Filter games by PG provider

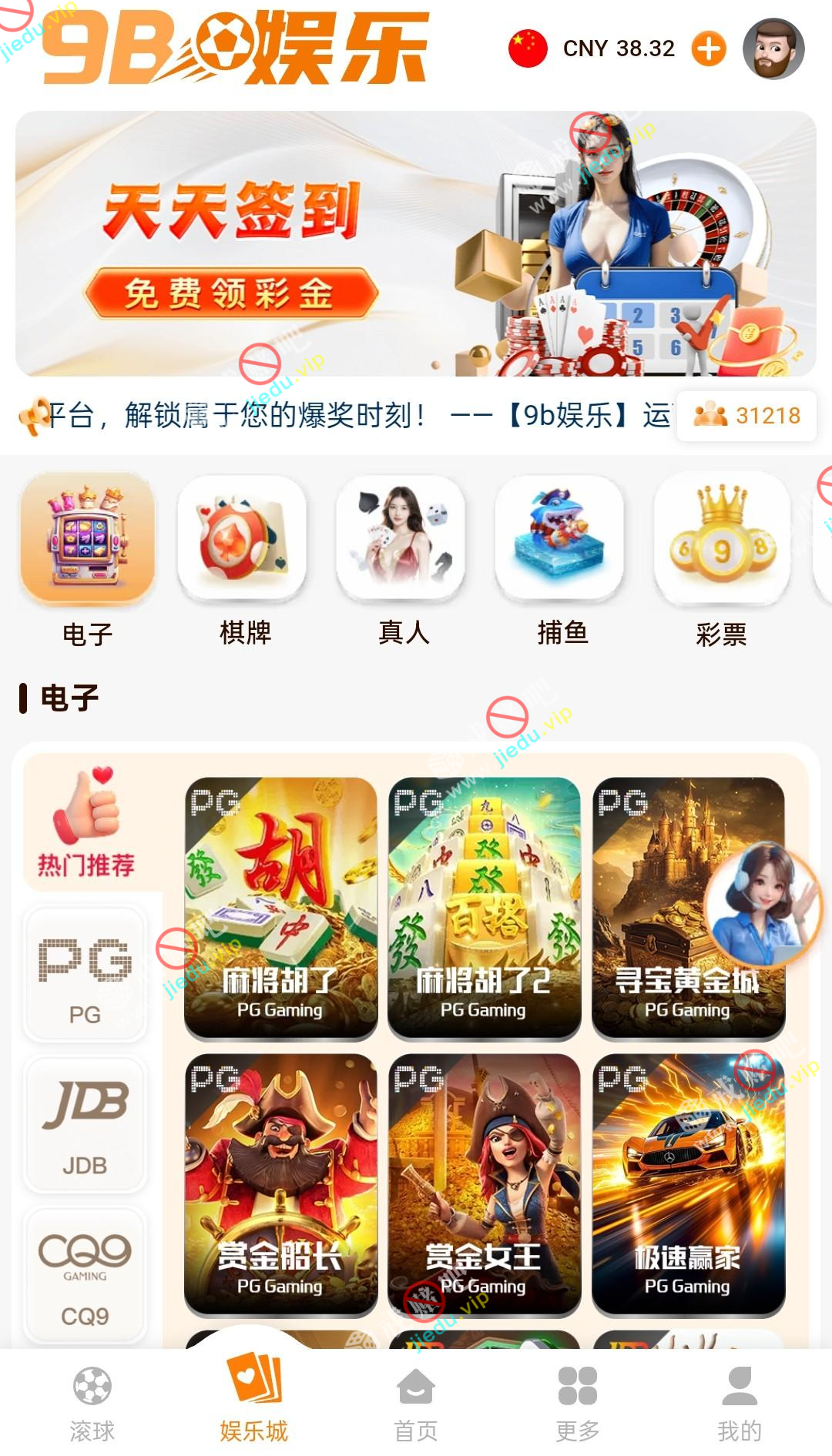point(86,974)
